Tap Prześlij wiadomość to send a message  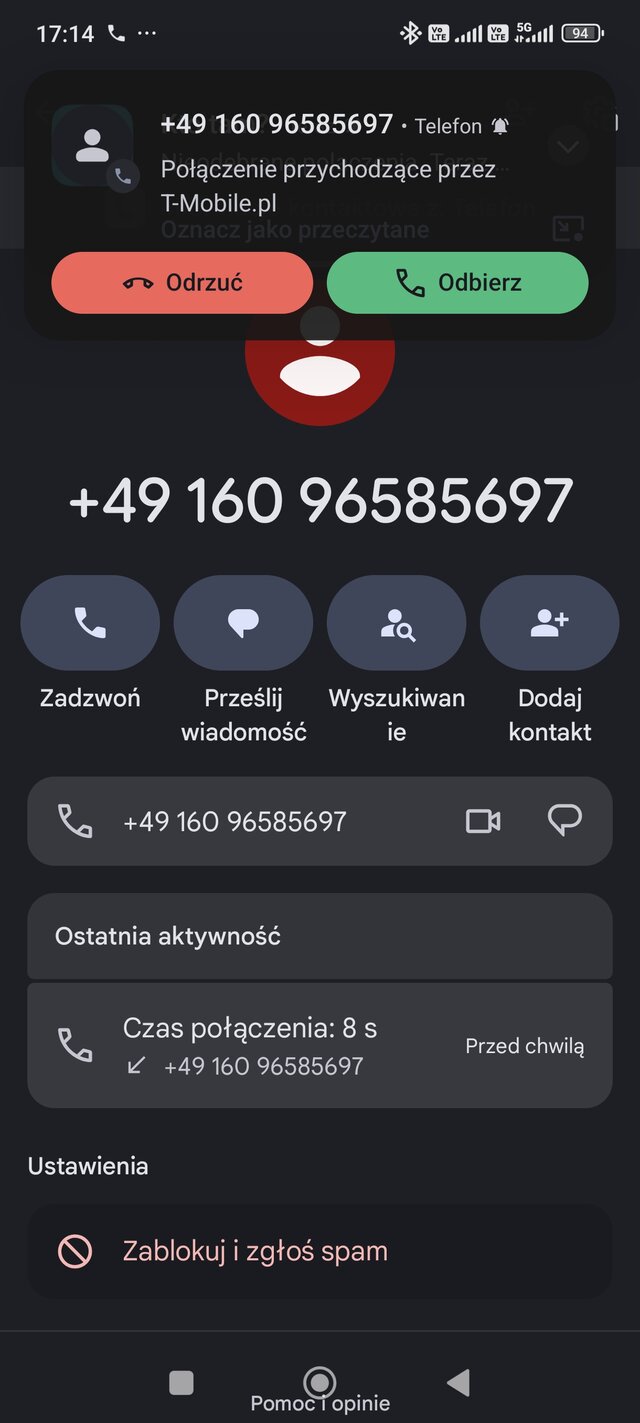pyautogui.click(x=243, y=623)
